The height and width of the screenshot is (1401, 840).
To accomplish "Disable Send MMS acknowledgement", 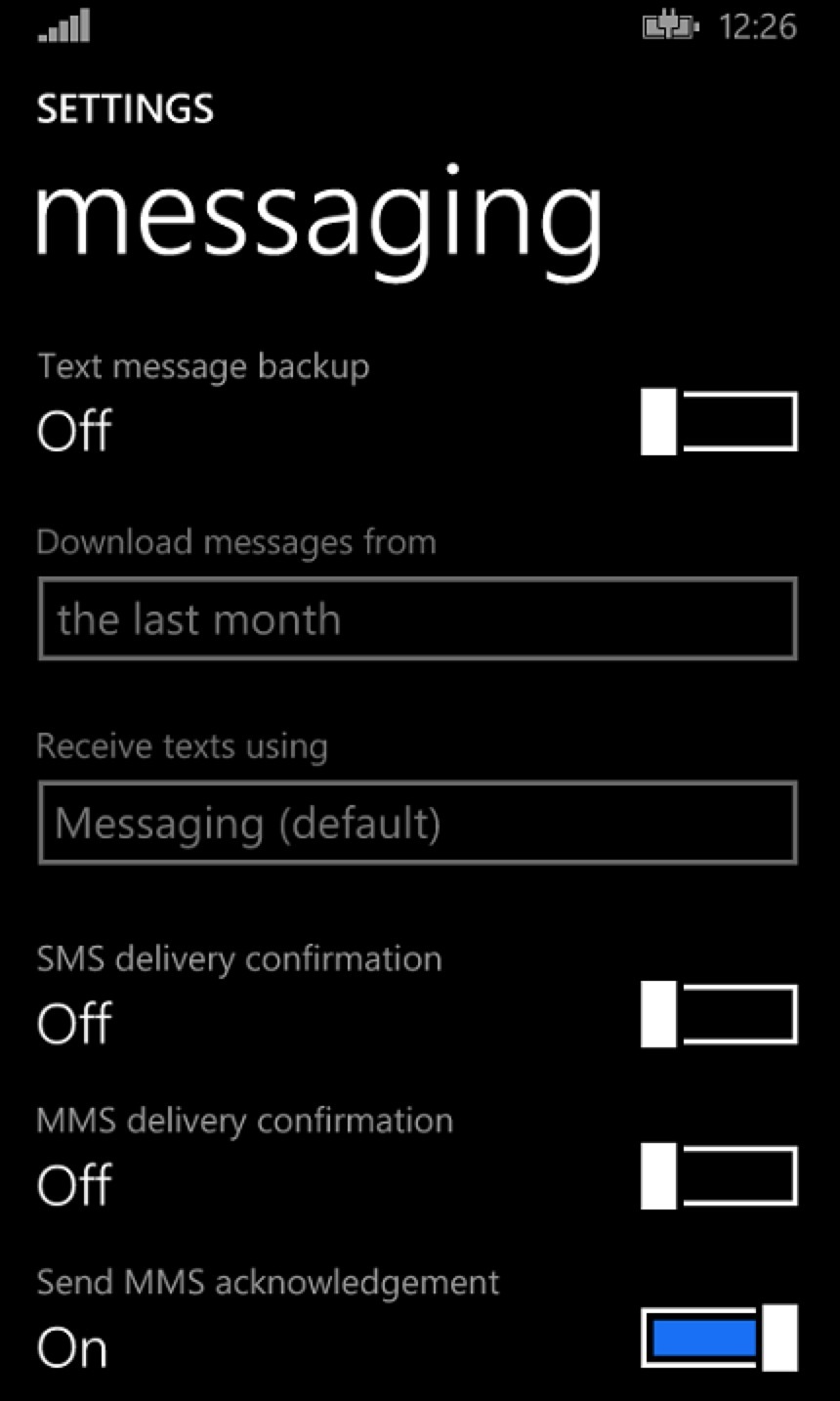I will click(x=719, y=1337).
